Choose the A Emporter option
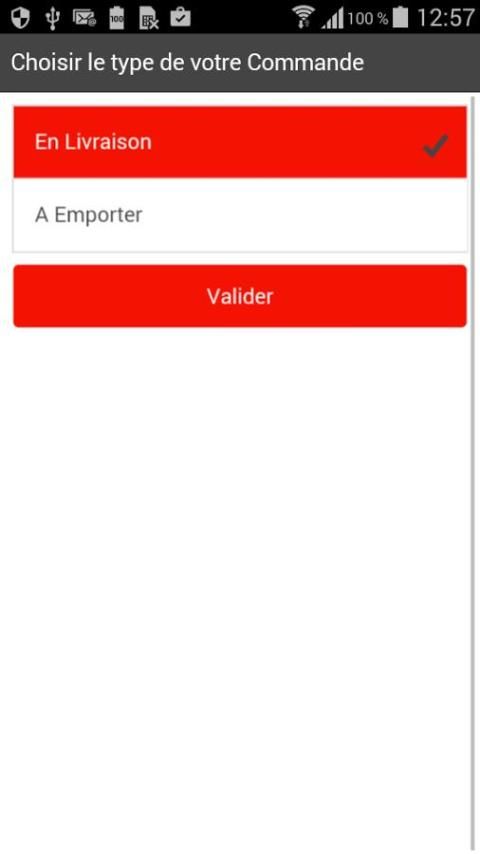Viewport: 480px width, 854px height. point(240,215)
